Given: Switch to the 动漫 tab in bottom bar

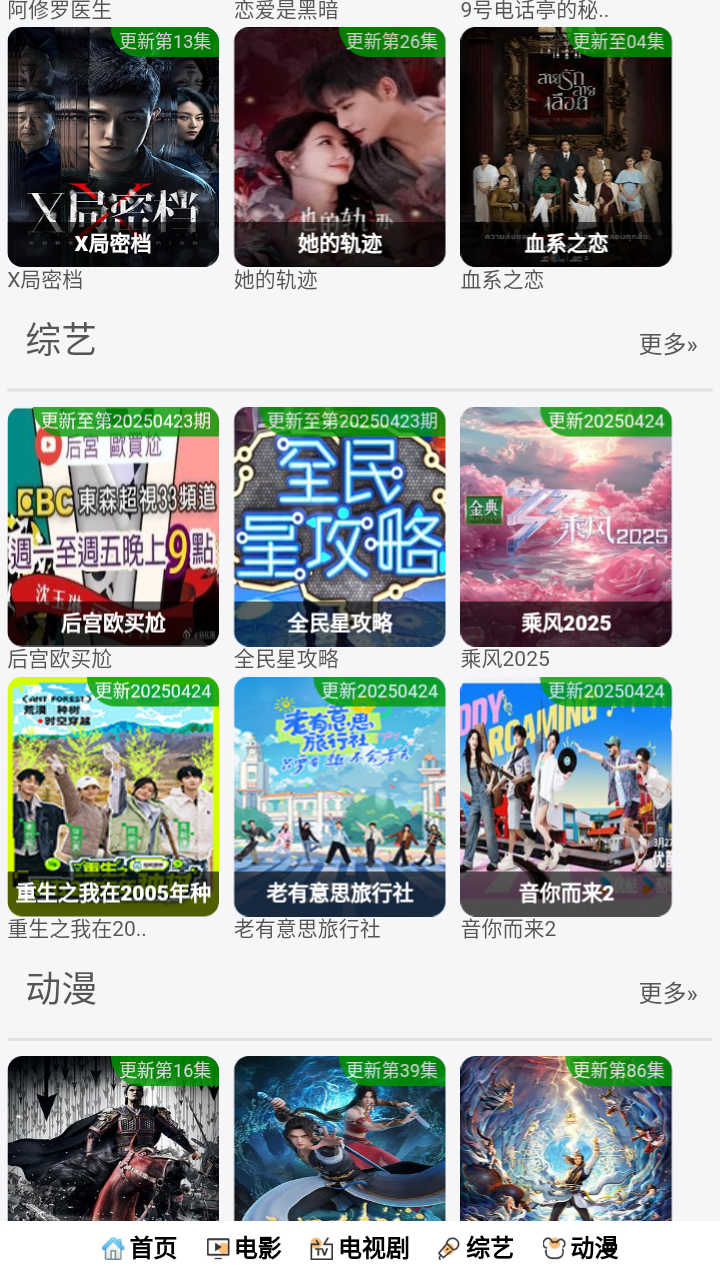Looking at the screenshot, I should point(581,1248).
